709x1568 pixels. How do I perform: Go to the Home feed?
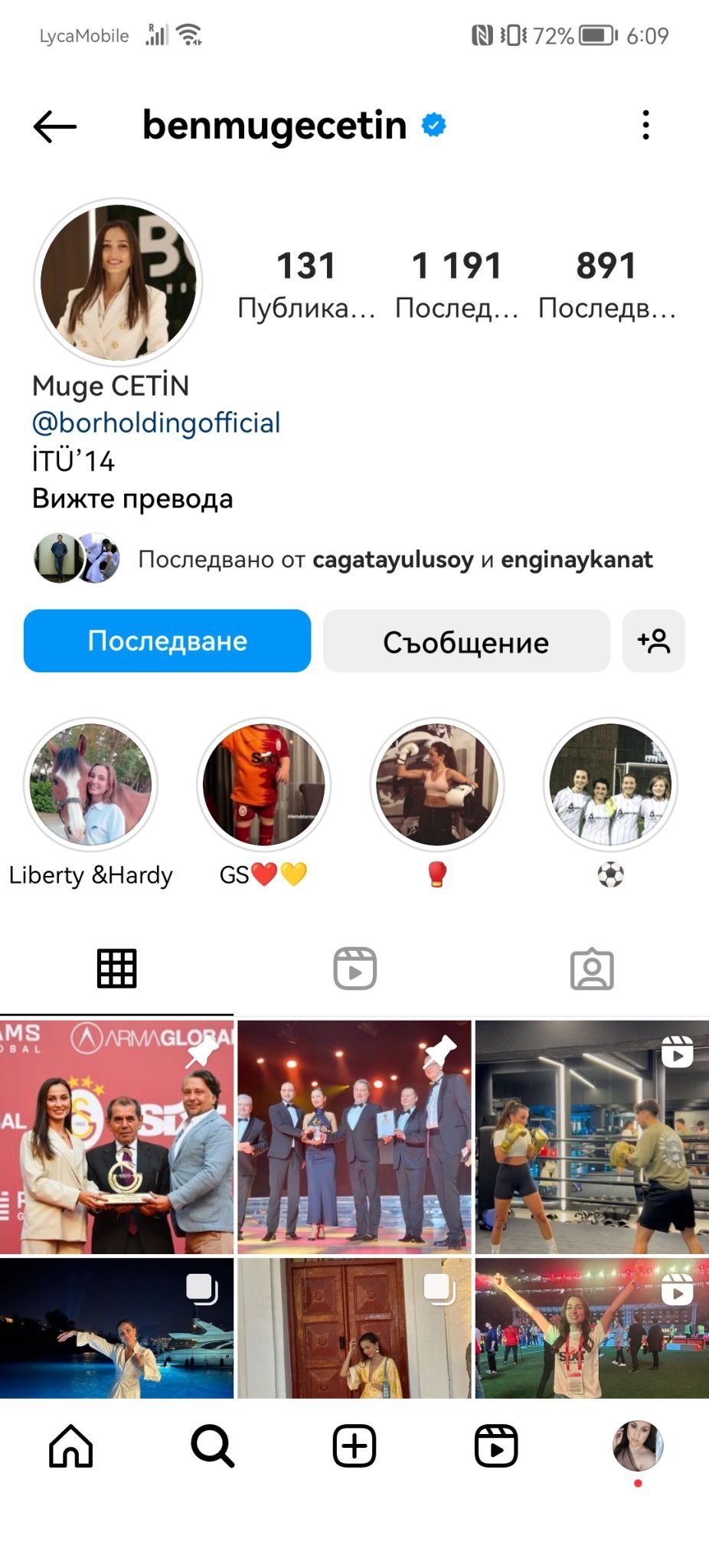coord(70,1446)
